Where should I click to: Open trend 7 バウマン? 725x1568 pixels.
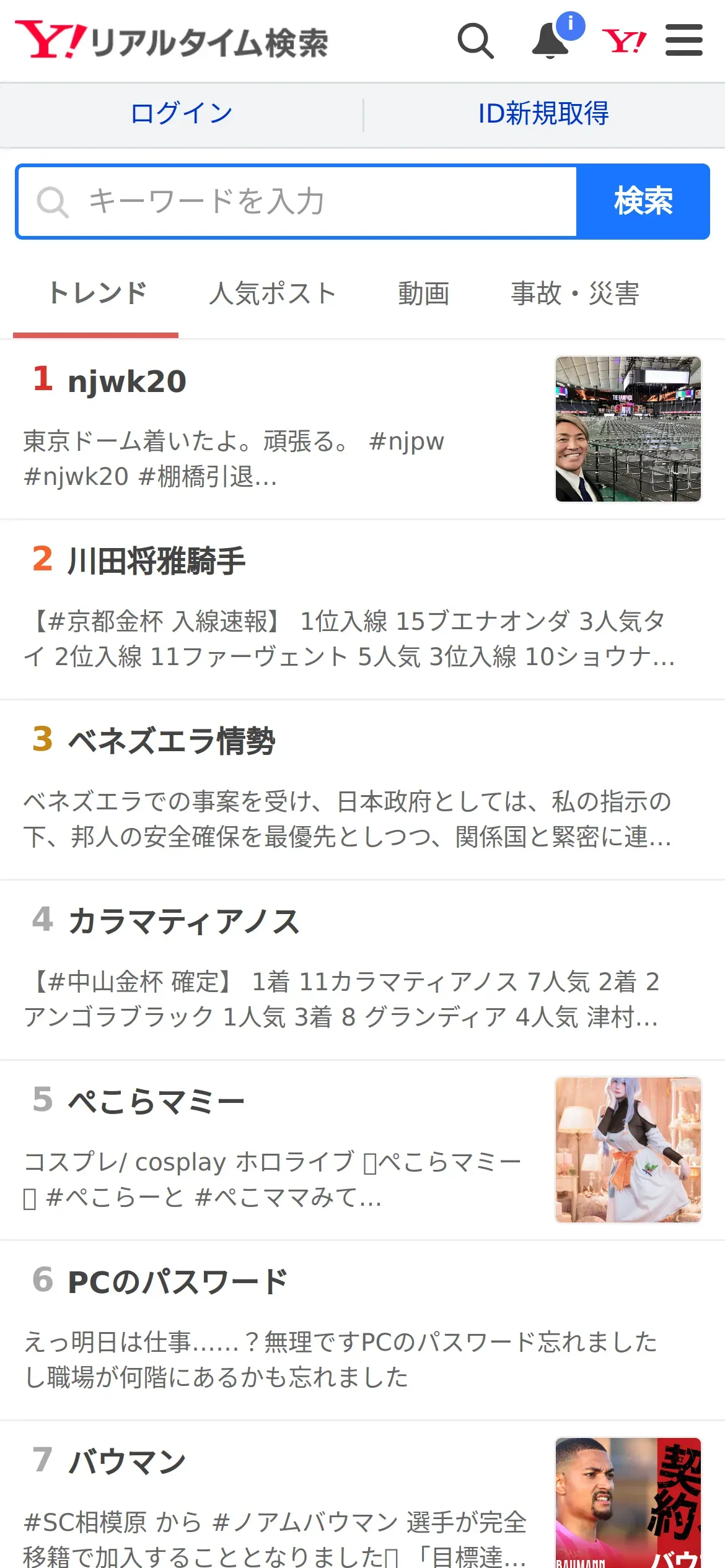pos(127,1462)
